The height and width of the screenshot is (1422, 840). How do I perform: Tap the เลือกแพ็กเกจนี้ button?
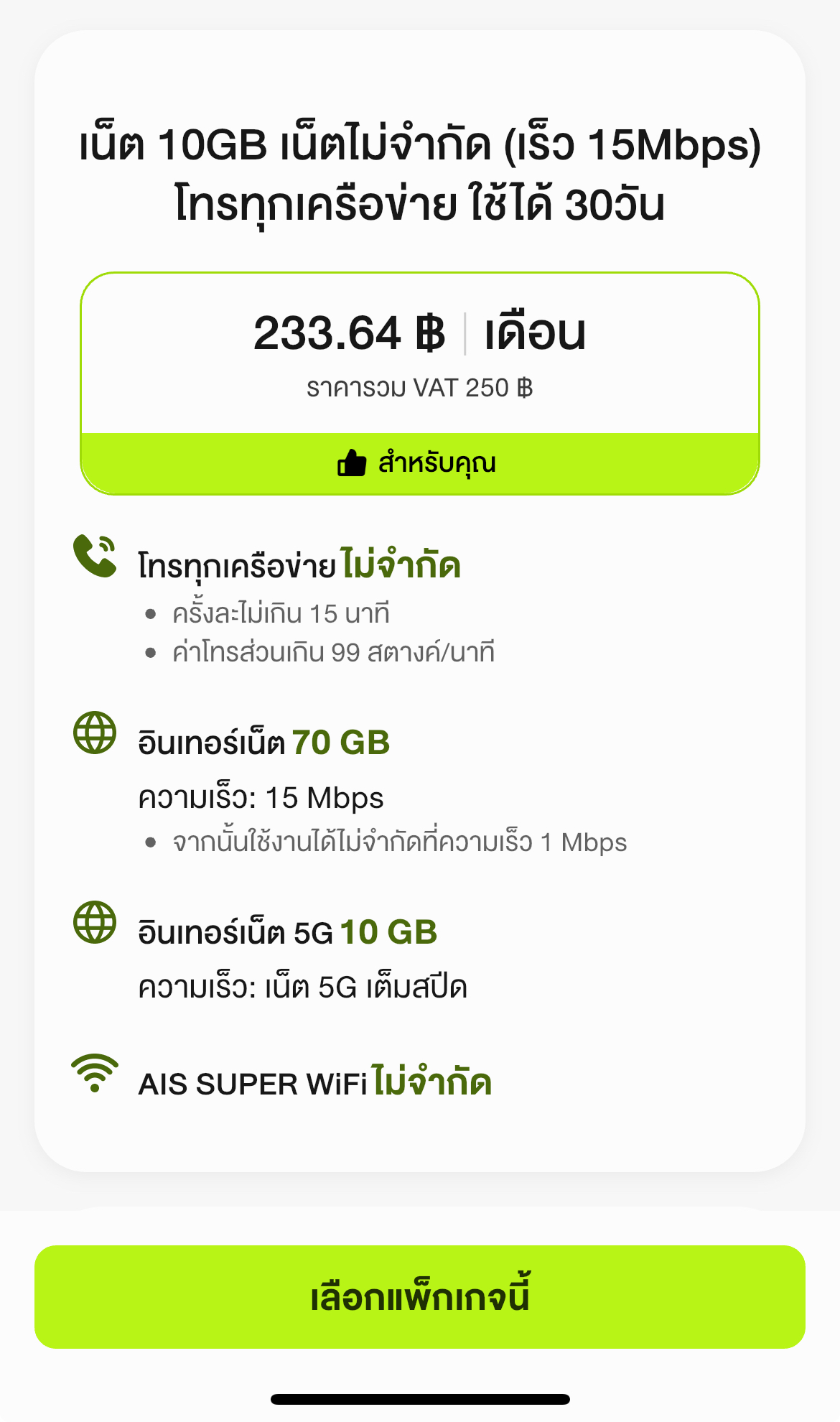click(x=420, y=1297)
